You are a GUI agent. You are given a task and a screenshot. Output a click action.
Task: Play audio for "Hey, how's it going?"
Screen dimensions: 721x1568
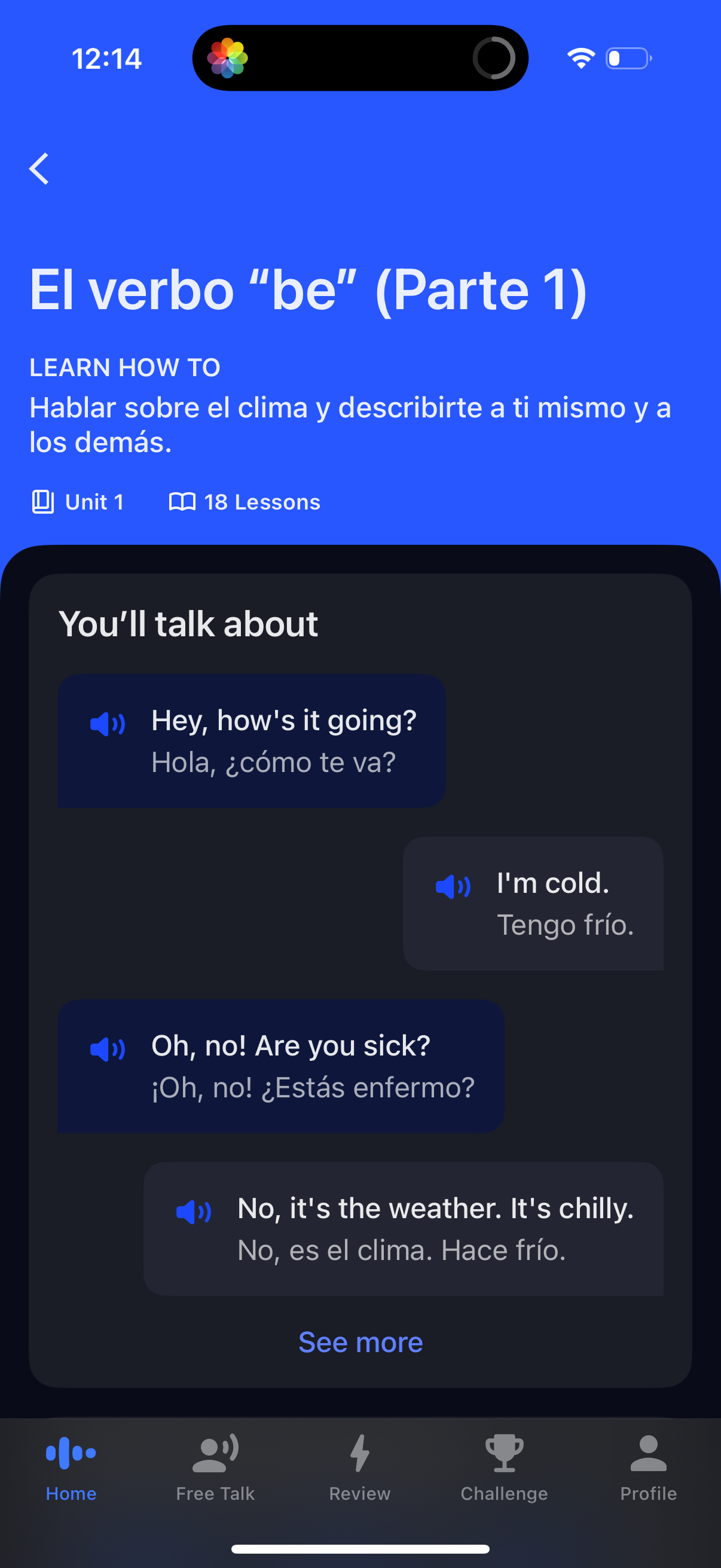coord(108,724)
